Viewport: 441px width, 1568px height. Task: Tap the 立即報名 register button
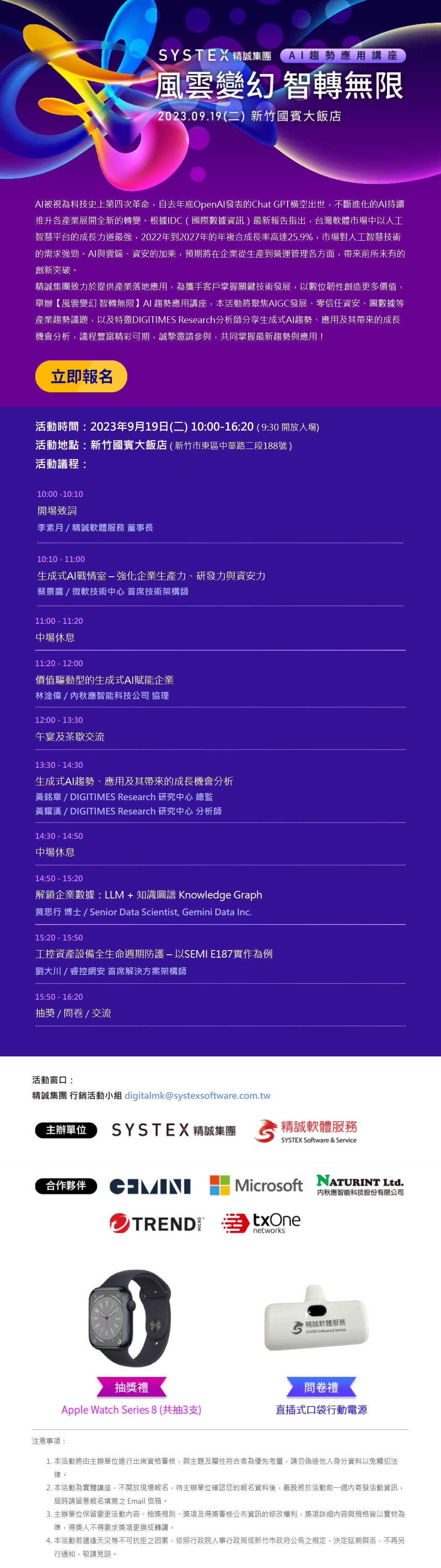81,376
